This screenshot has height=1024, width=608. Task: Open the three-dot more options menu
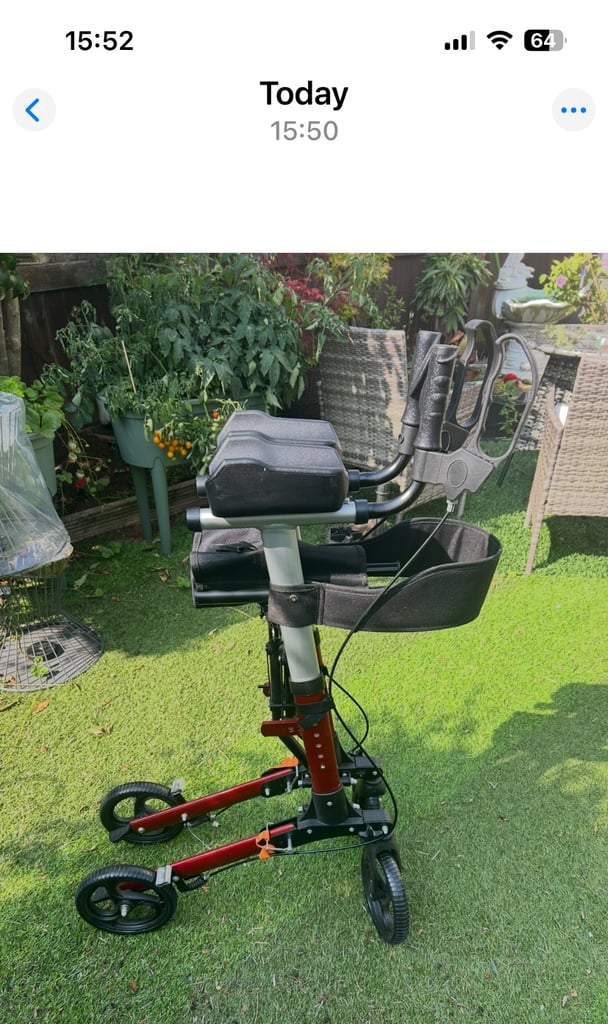coord(573,110)
